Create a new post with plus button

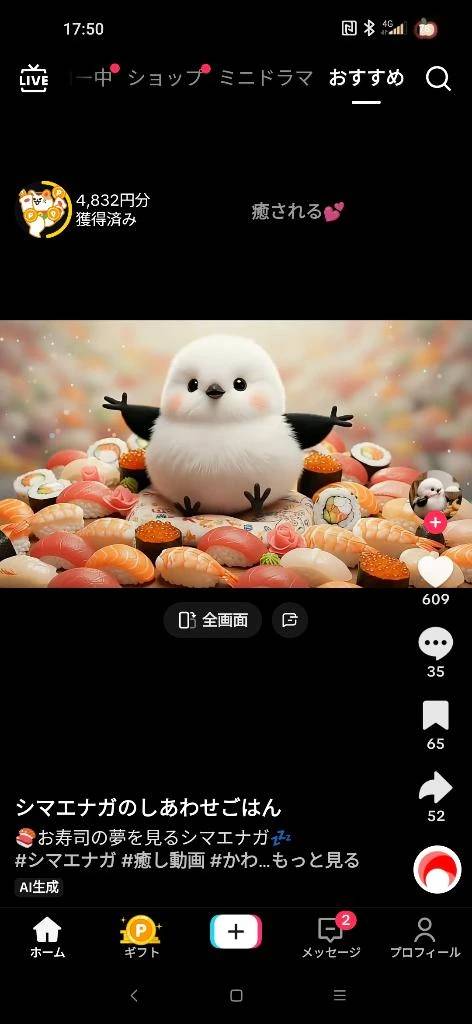(x=236, y=932)
